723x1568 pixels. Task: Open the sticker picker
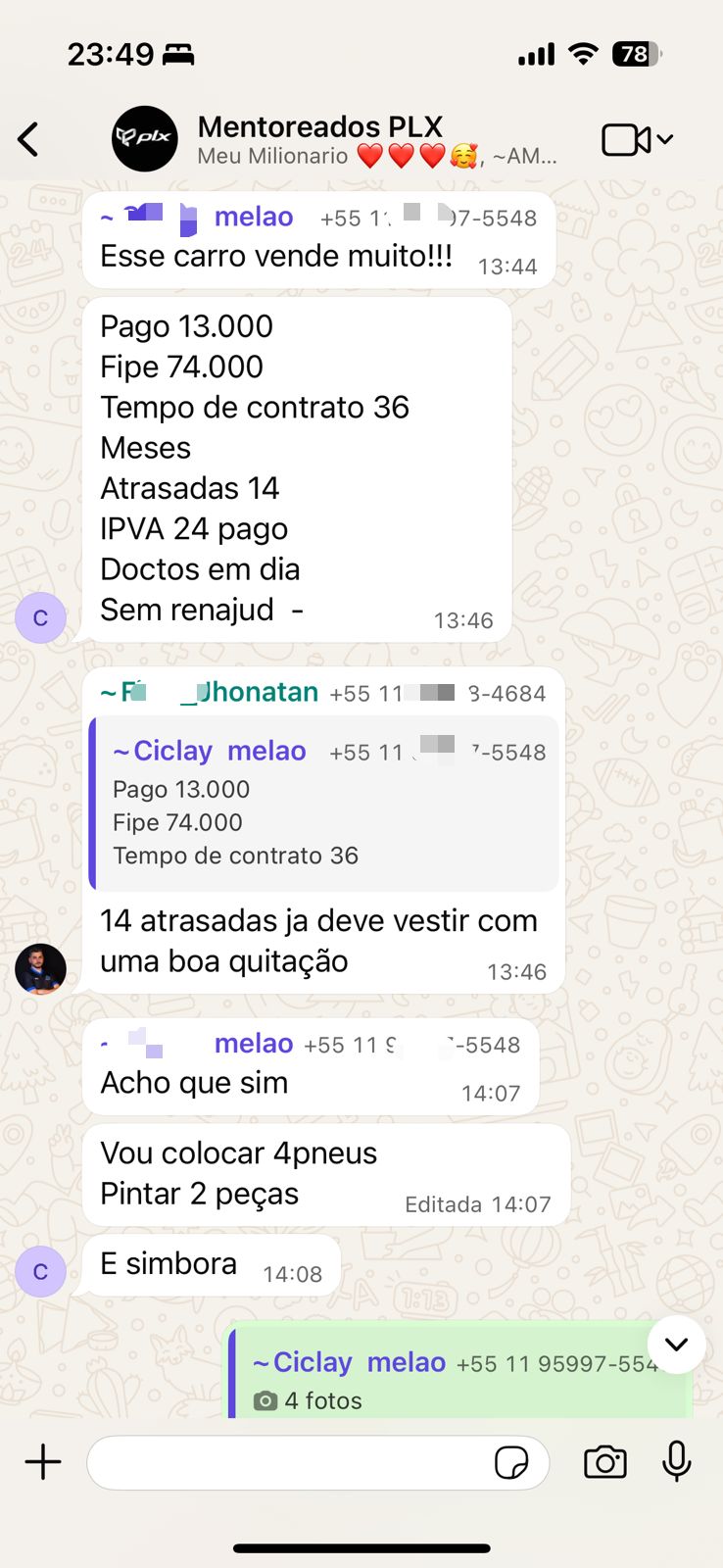click(x=511, y=1463)
